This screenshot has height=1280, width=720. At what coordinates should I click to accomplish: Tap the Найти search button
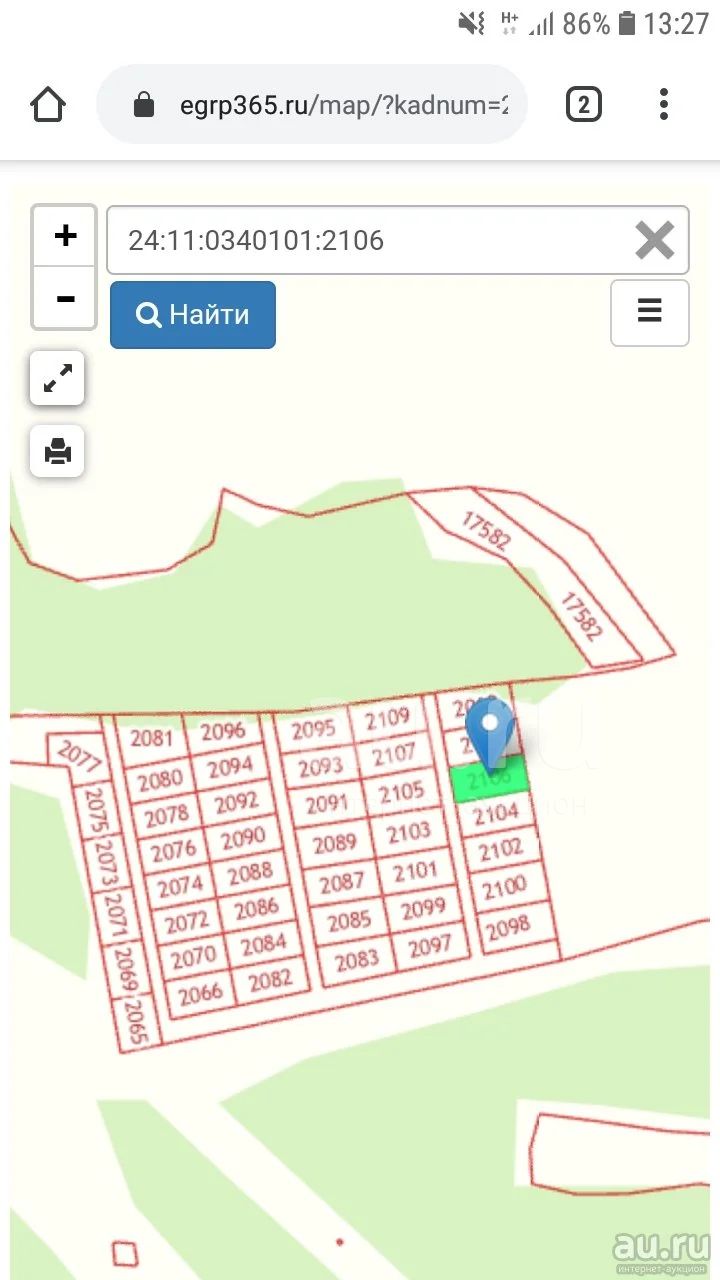tap(193, 314)
